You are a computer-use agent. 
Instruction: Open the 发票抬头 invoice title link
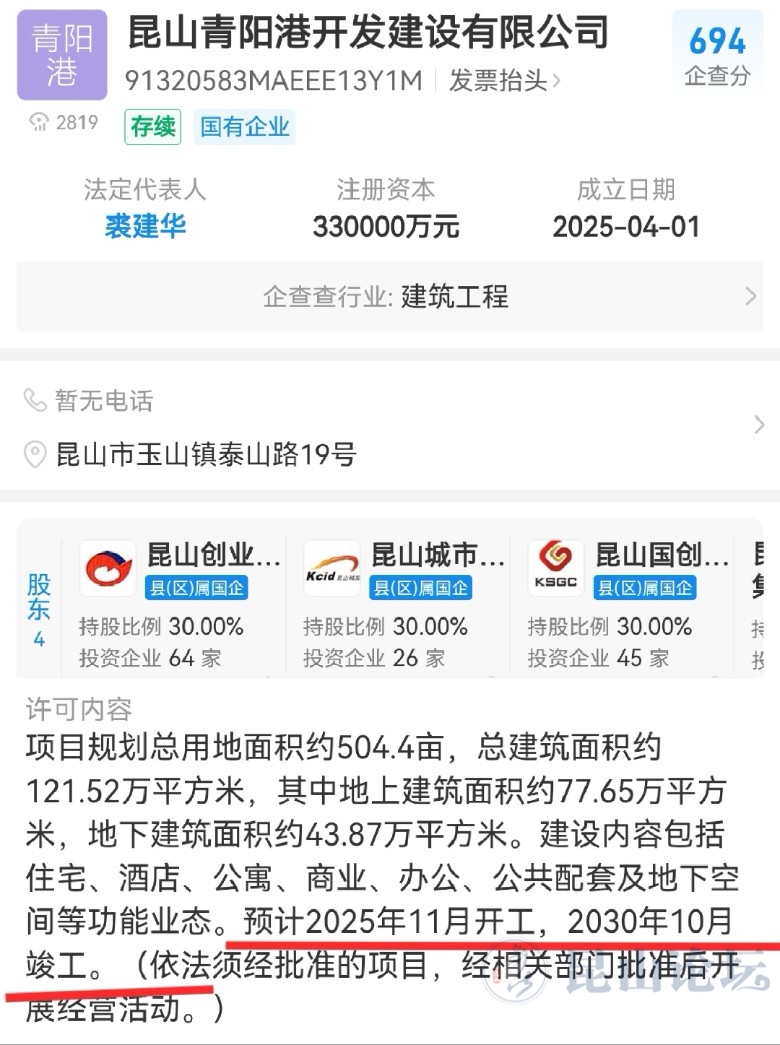504,81
